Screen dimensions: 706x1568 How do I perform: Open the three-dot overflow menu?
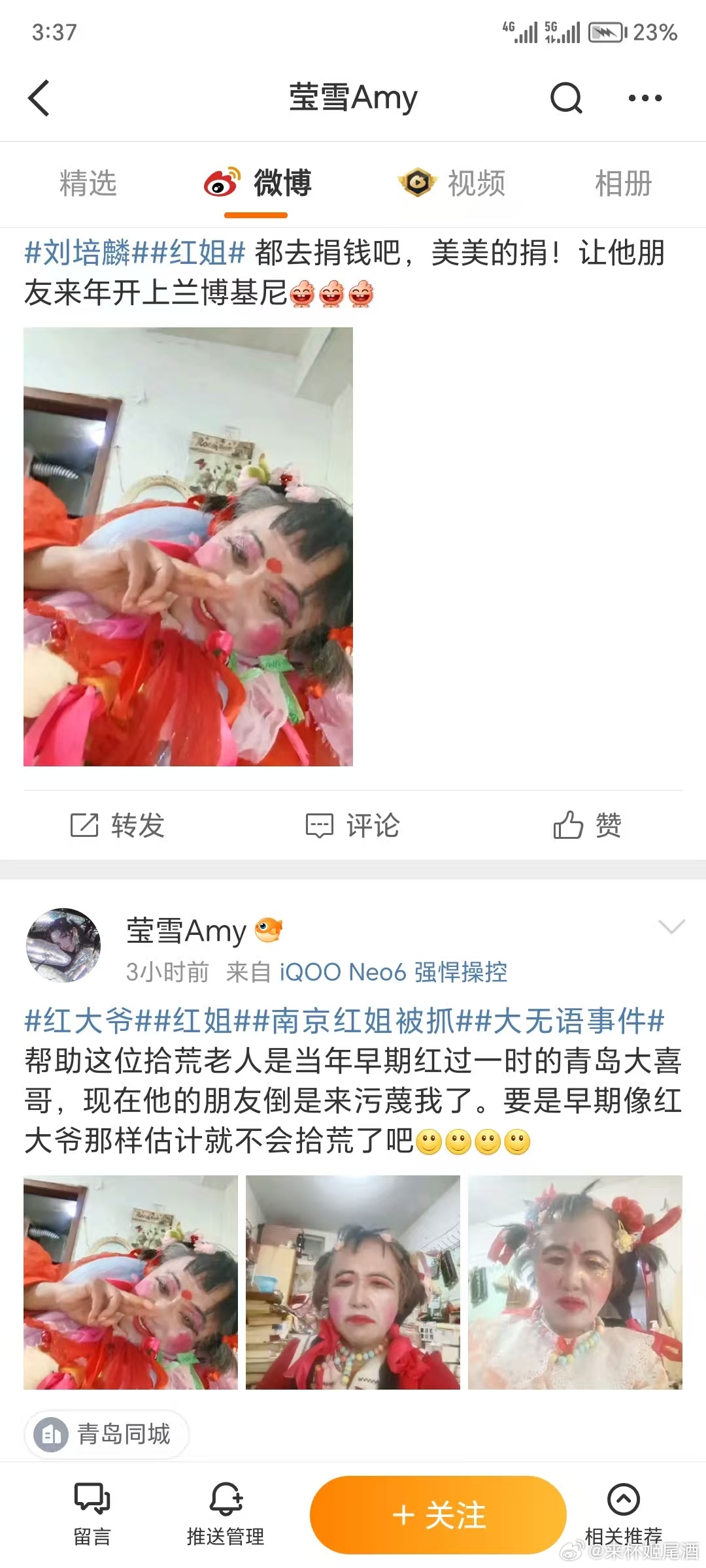[645, 98]
